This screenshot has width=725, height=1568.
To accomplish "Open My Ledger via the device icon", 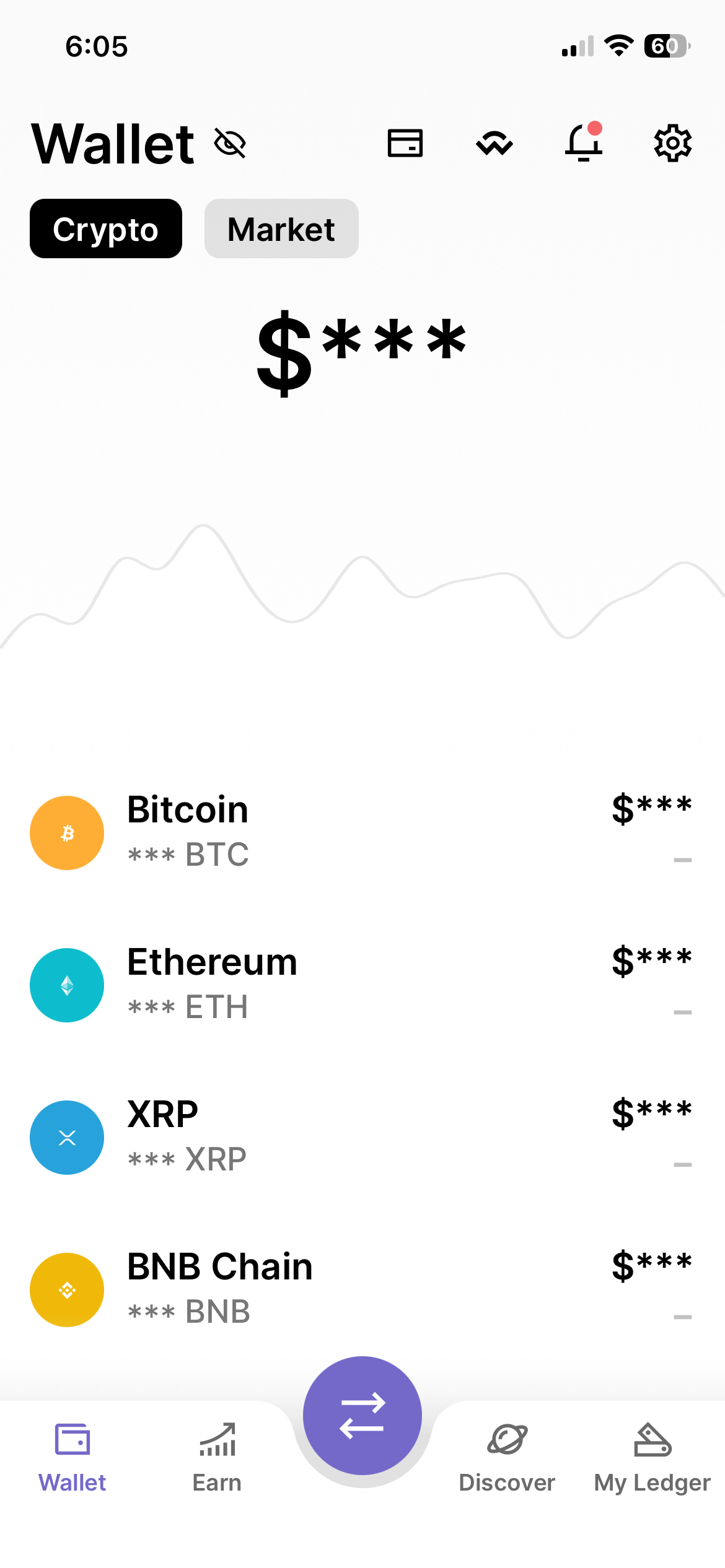I will click(x=651, y=1455).
